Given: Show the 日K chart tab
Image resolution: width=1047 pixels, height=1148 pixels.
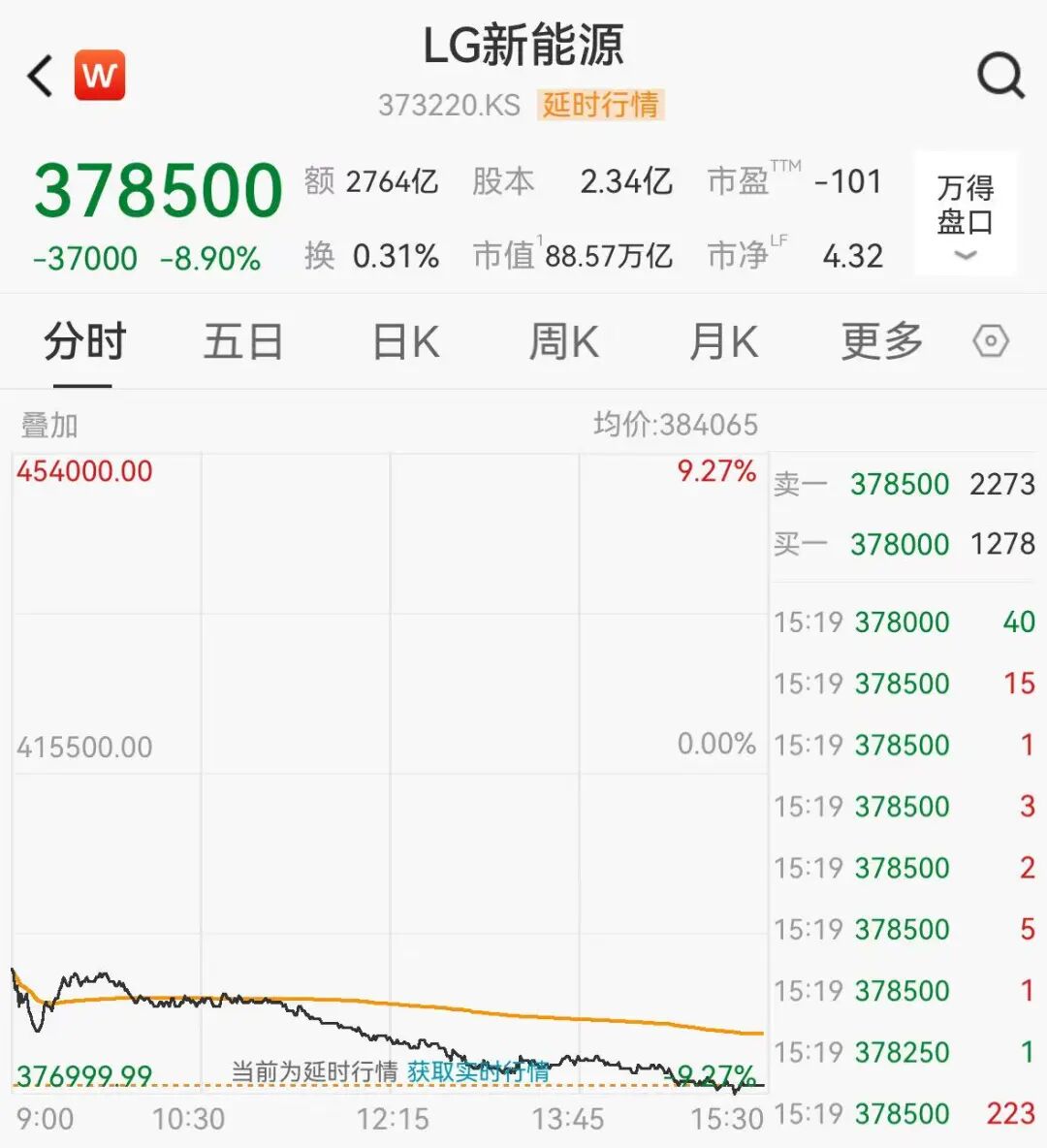Looking at the screenshot, I should (x=405, y=342).
